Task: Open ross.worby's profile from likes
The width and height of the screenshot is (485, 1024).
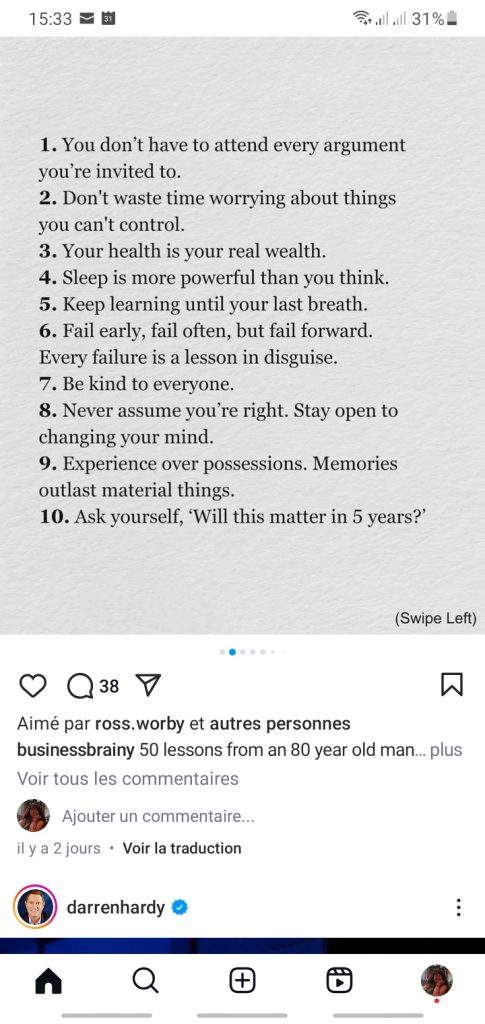Action: (x=140, y=724)
